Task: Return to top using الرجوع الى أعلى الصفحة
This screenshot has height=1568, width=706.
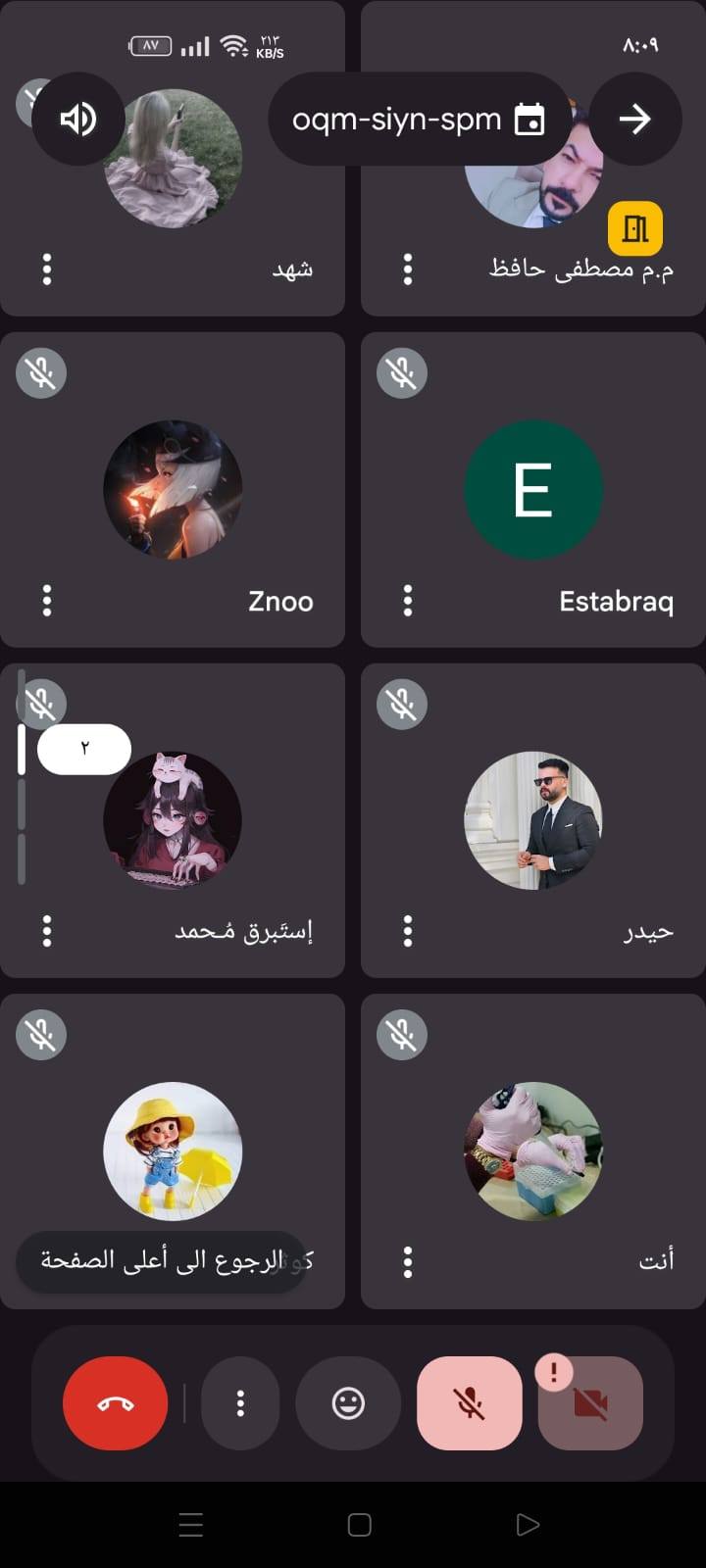Action: (162, 1261)
